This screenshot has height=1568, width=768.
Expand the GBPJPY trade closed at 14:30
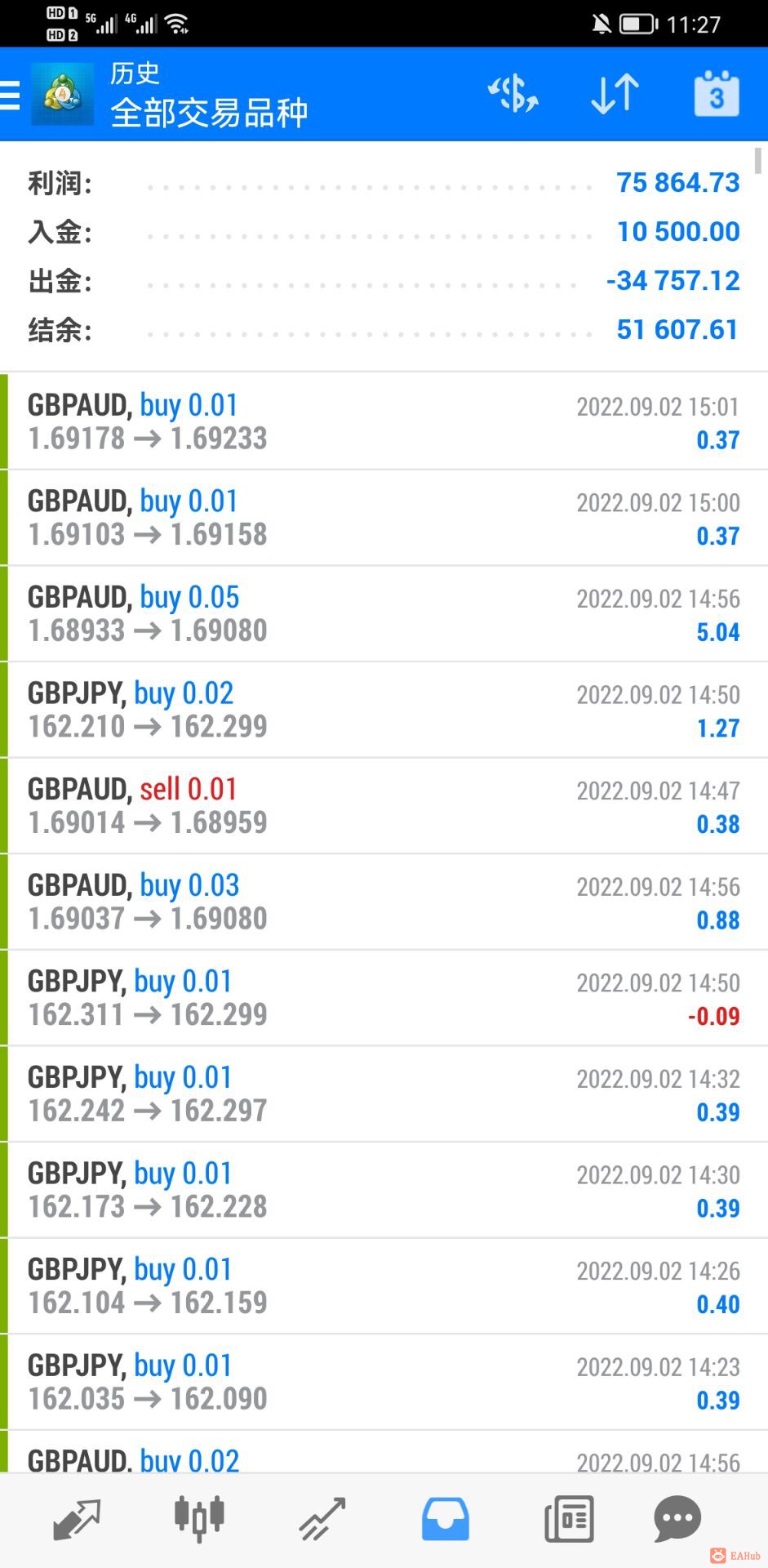click(x=384, y=1190)
